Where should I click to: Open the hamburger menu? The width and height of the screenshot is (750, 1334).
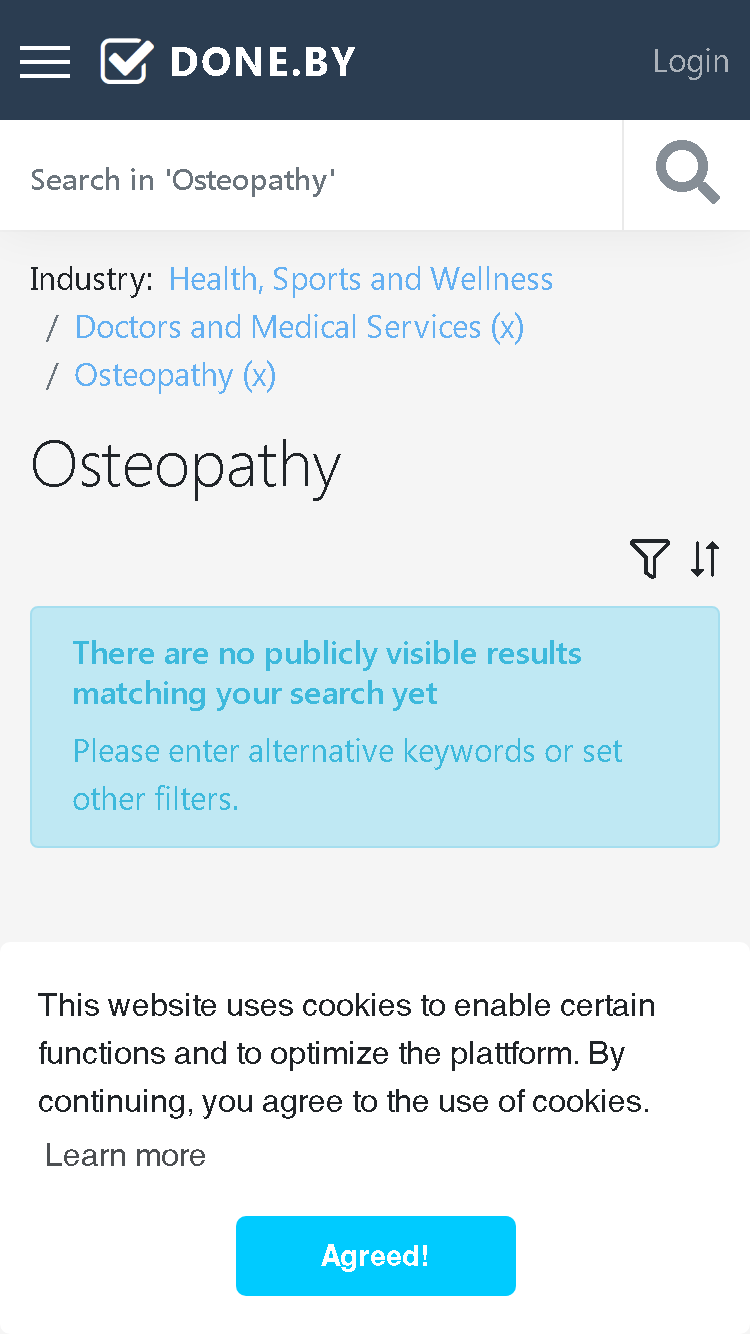click(45, 61)
